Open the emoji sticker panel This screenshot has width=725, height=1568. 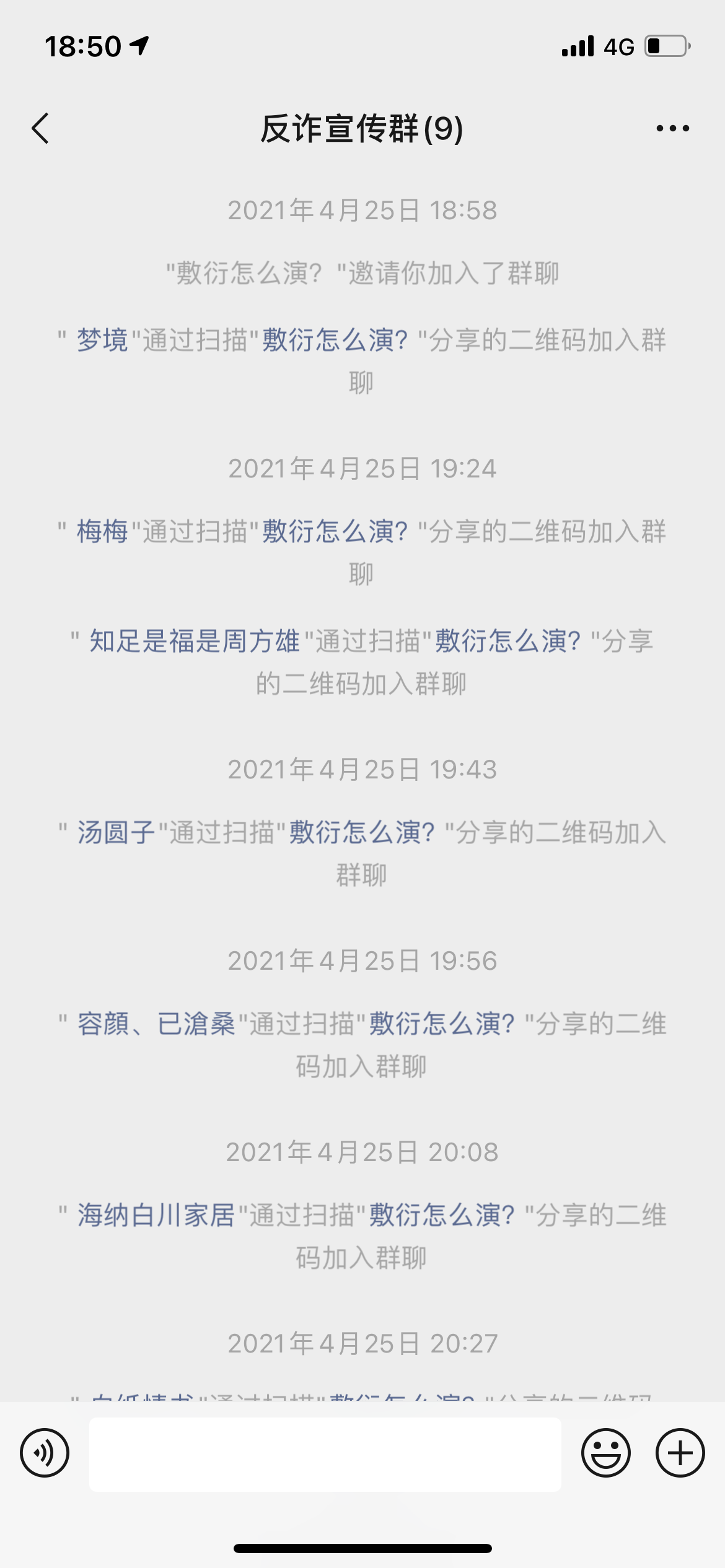[x=605, y=1452]
